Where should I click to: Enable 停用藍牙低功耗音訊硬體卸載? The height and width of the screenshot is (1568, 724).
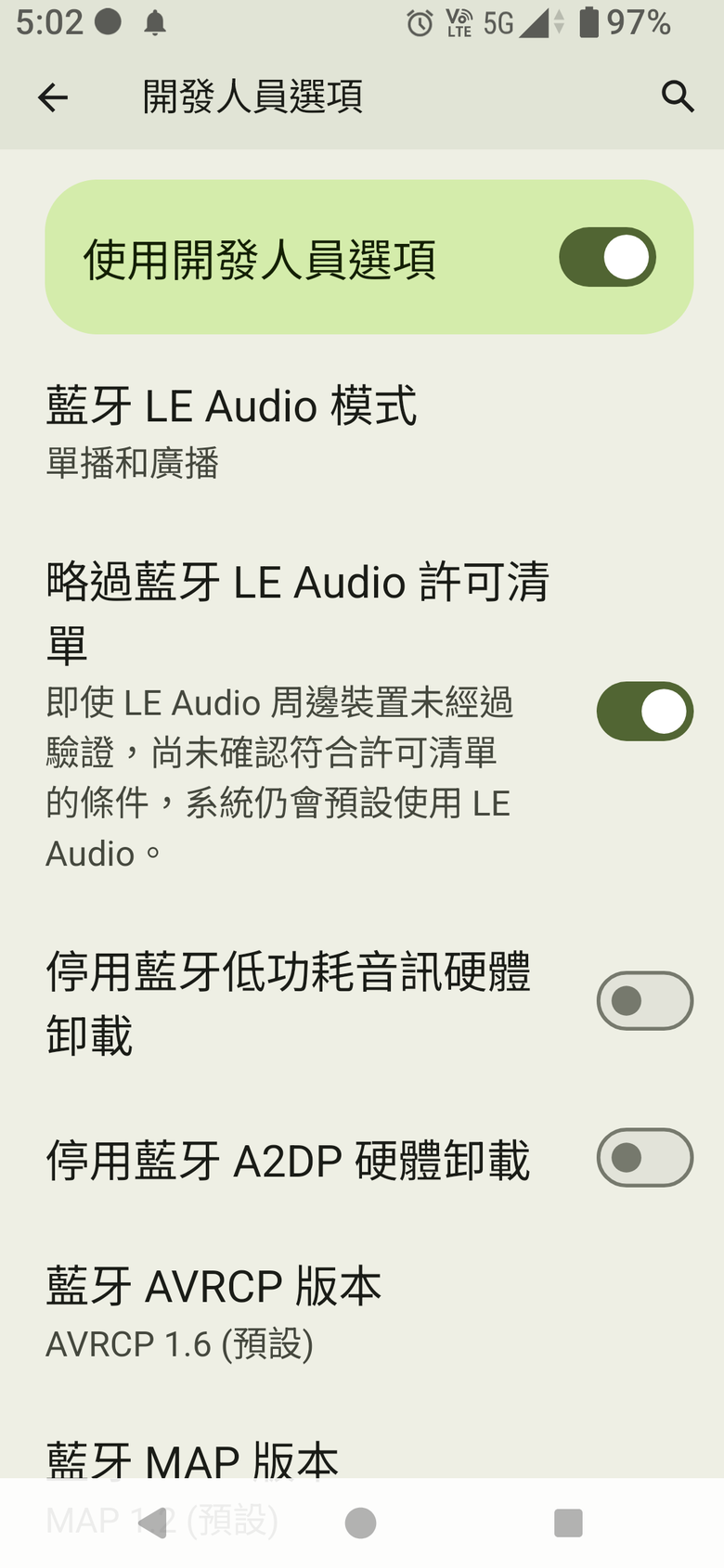point(644,1001)
